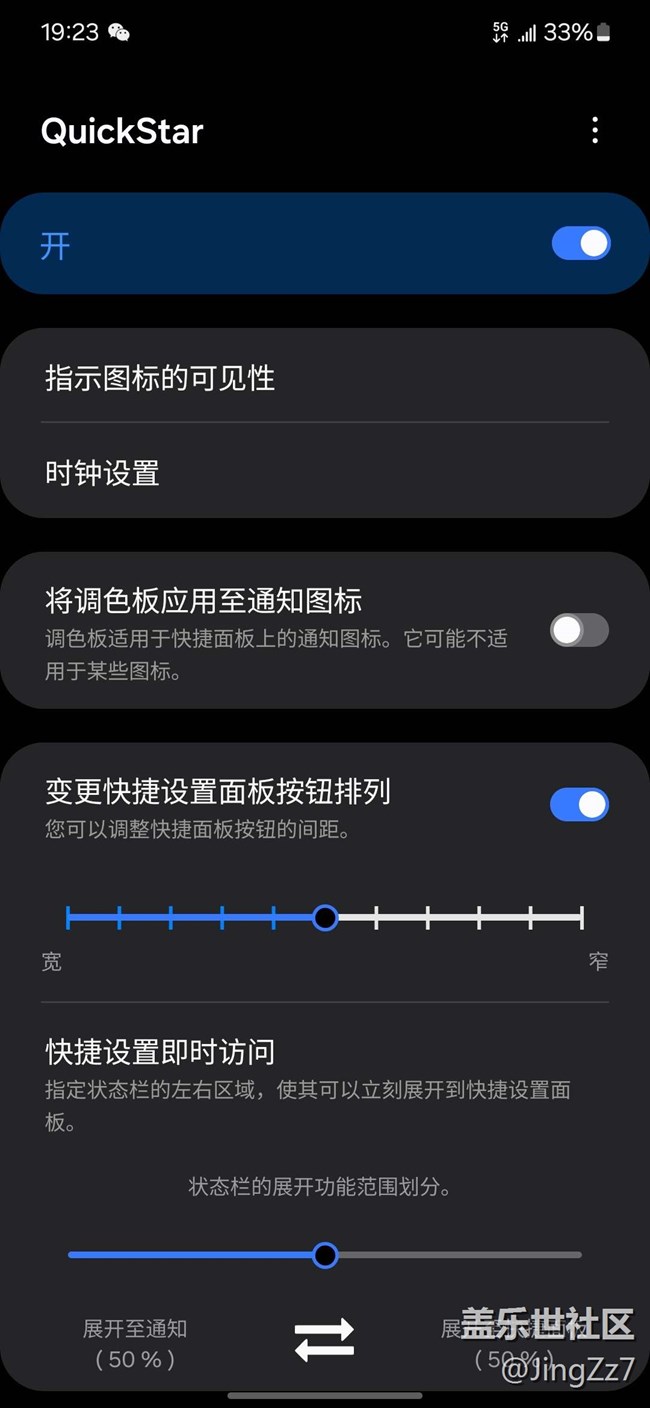Screen dimensions: 650x1408
Task: Swap the expand areas with the arrows icon
Action: (x=324, y=1340)
